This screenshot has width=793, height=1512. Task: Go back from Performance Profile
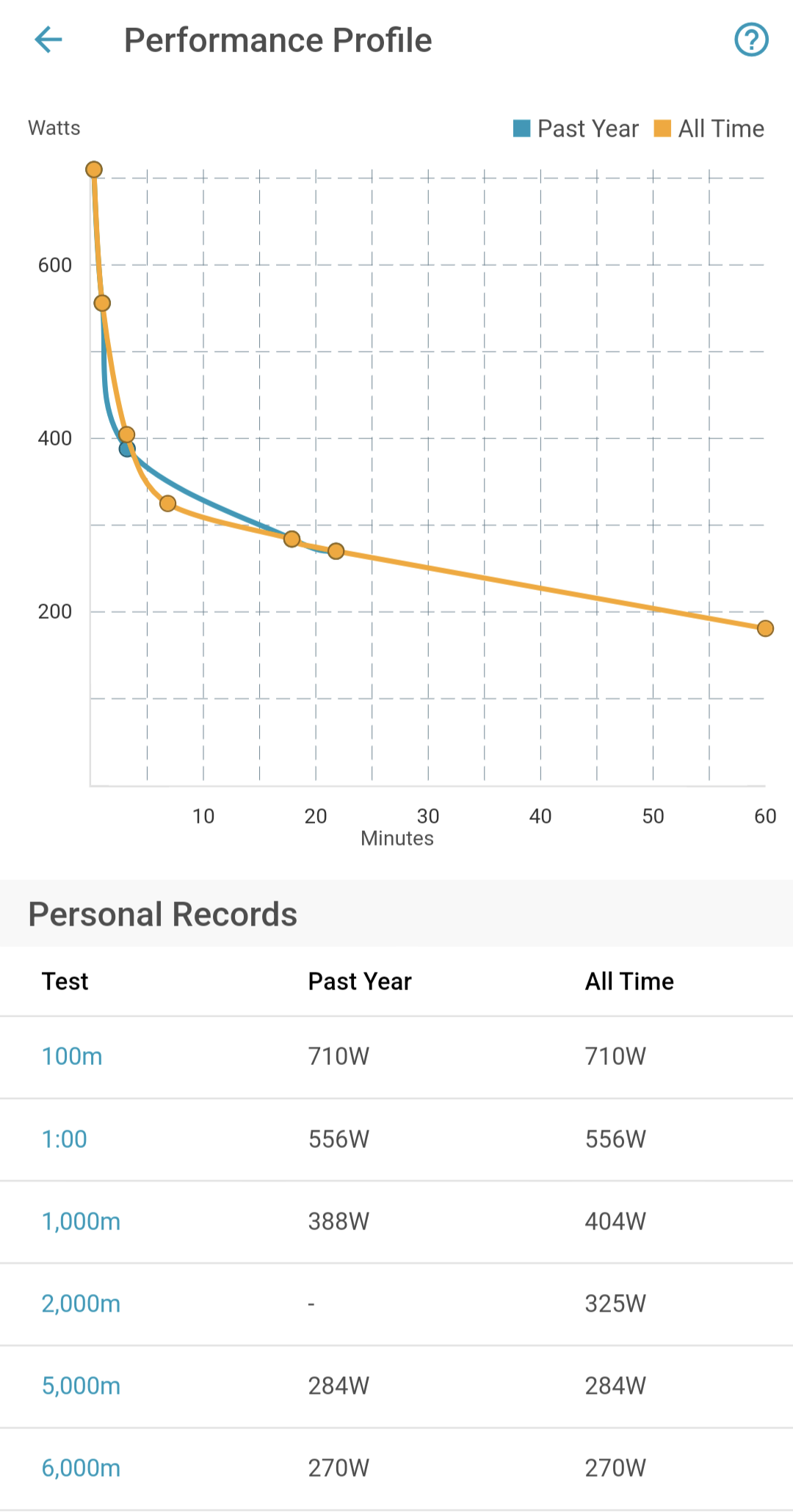pyautogui.click(x=48, y=40)
